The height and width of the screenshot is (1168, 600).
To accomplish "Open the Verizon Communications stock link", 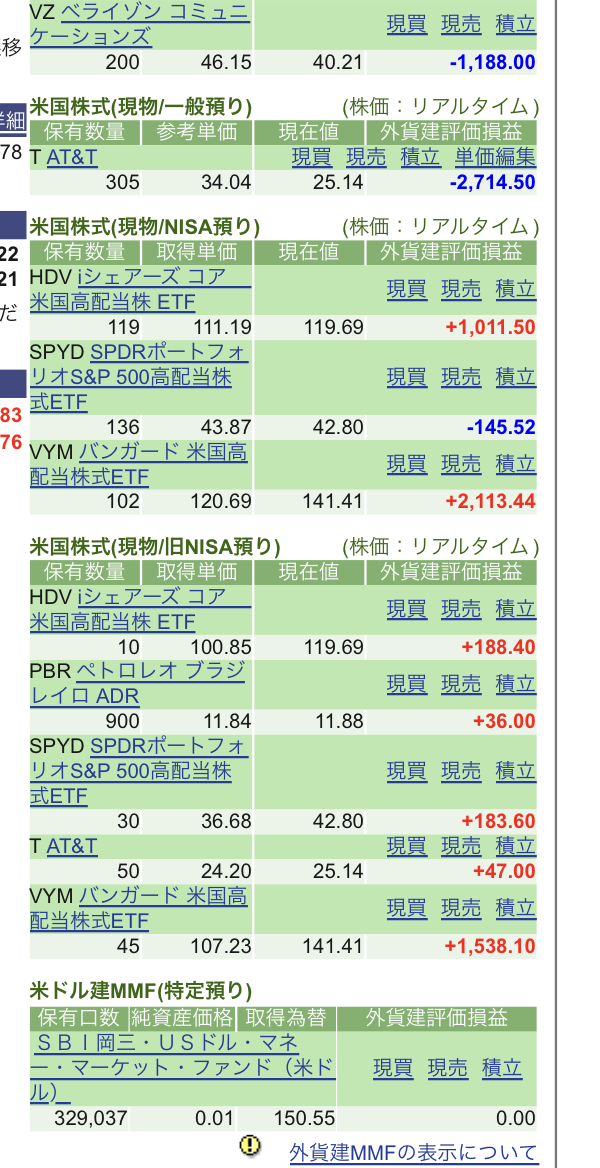I will [x=140, y=24].
